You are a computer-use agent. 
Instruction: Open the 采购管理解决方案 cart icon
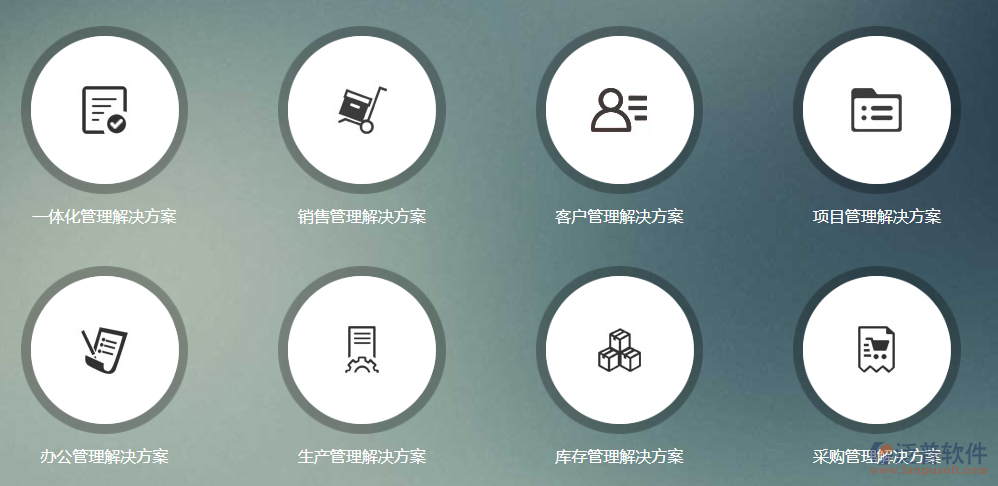pyautogui.click(x=876, y=349)
